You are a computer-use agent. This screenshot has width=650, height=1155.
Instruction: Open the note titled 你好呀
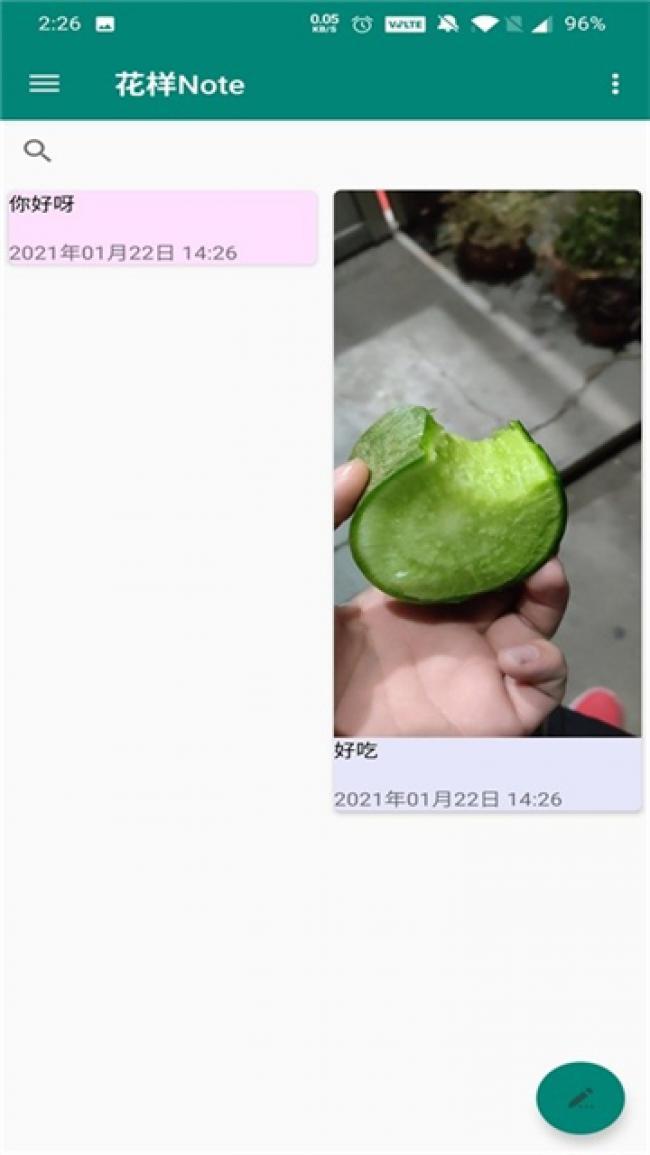tap(161, 228)
